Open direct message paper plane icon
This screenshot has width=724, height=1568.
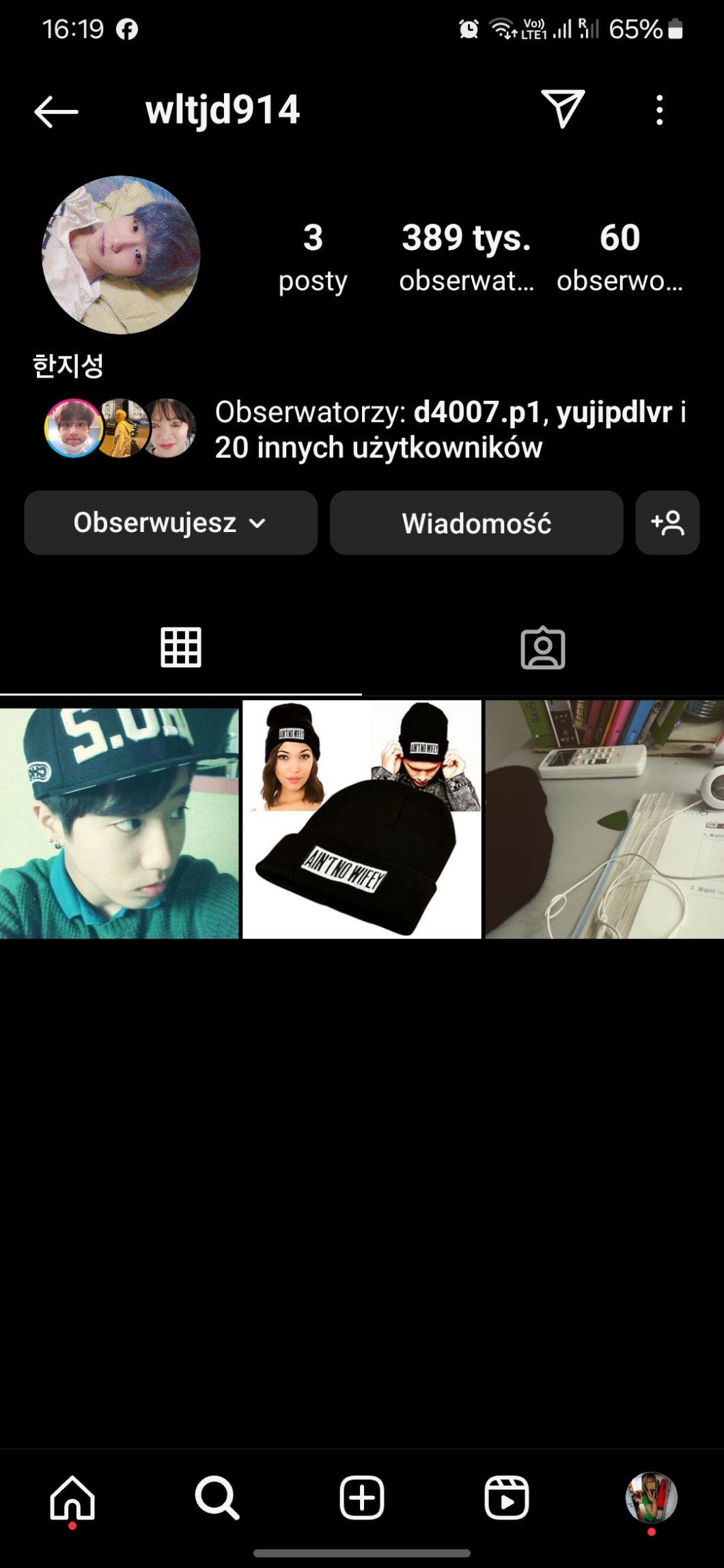[563, 109]
